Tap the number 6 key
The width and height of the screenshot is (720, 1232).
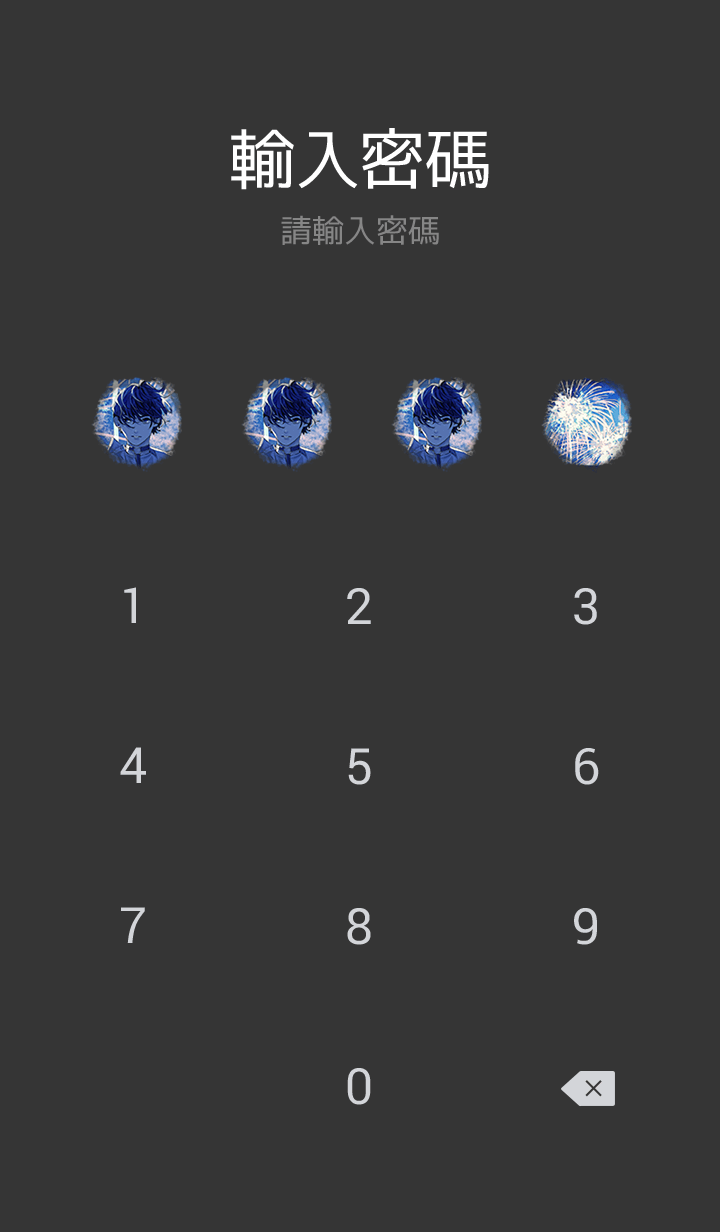(x=586, y=767)
